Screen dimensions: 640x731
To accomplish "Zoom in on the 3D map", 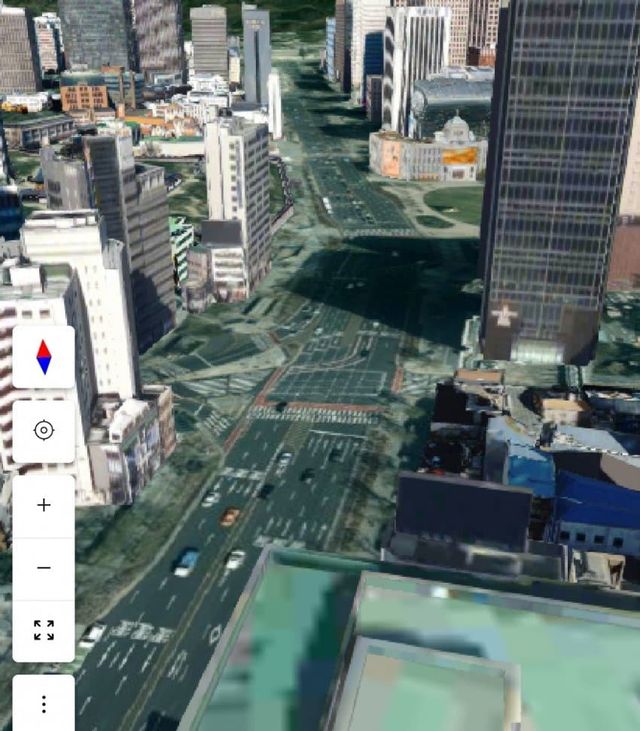I will (x=43, y=505).
